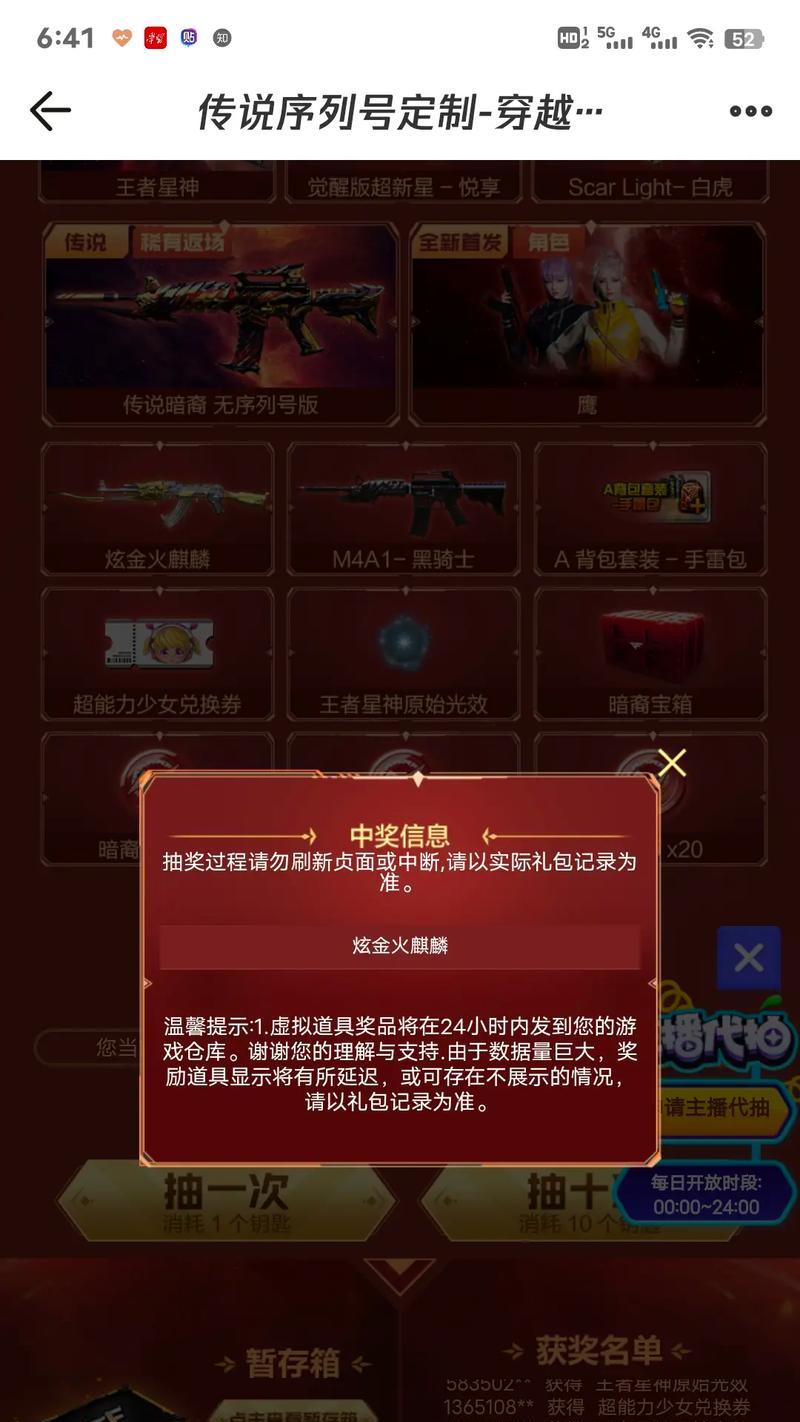Close the 中奖信息 dialog

[672, 763]
